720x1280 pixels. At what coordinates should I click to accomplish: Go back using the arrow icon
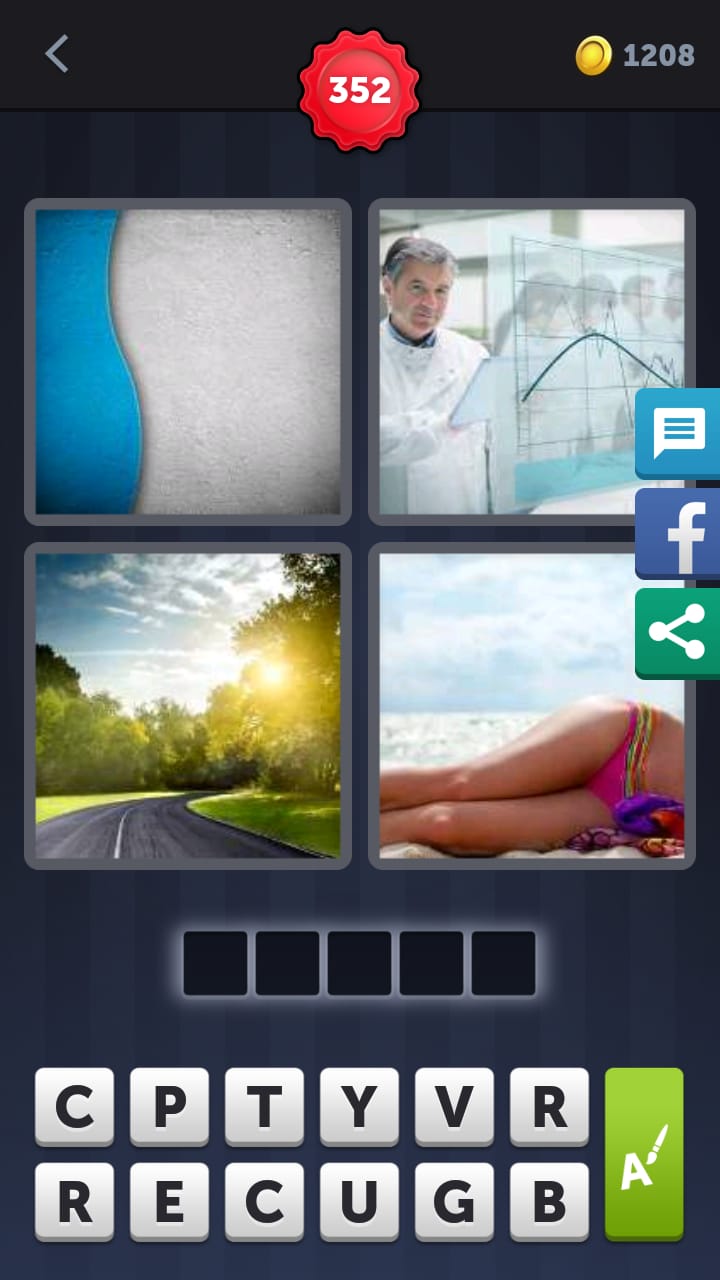coord(57,54)
